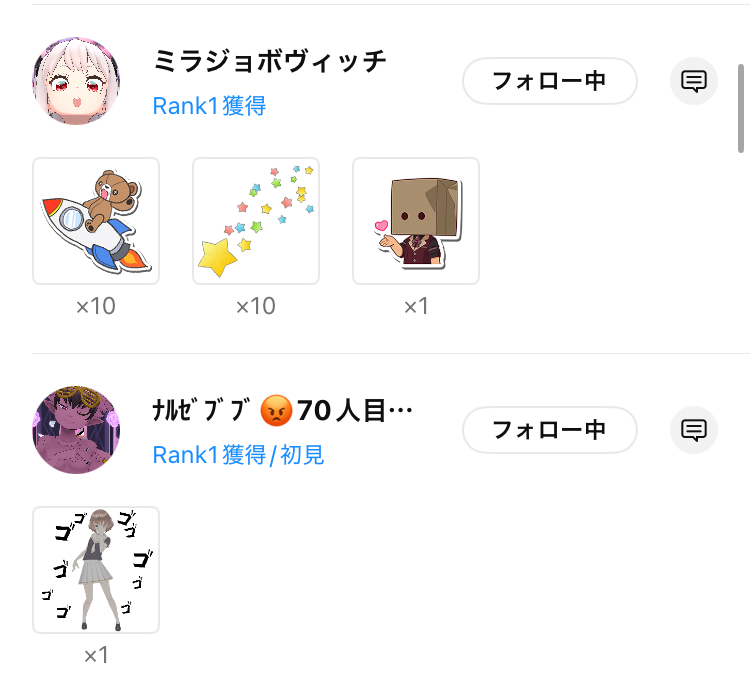Open the paper bag head gift tile
The height and width of the screenshot is (697, 750).
416,221
